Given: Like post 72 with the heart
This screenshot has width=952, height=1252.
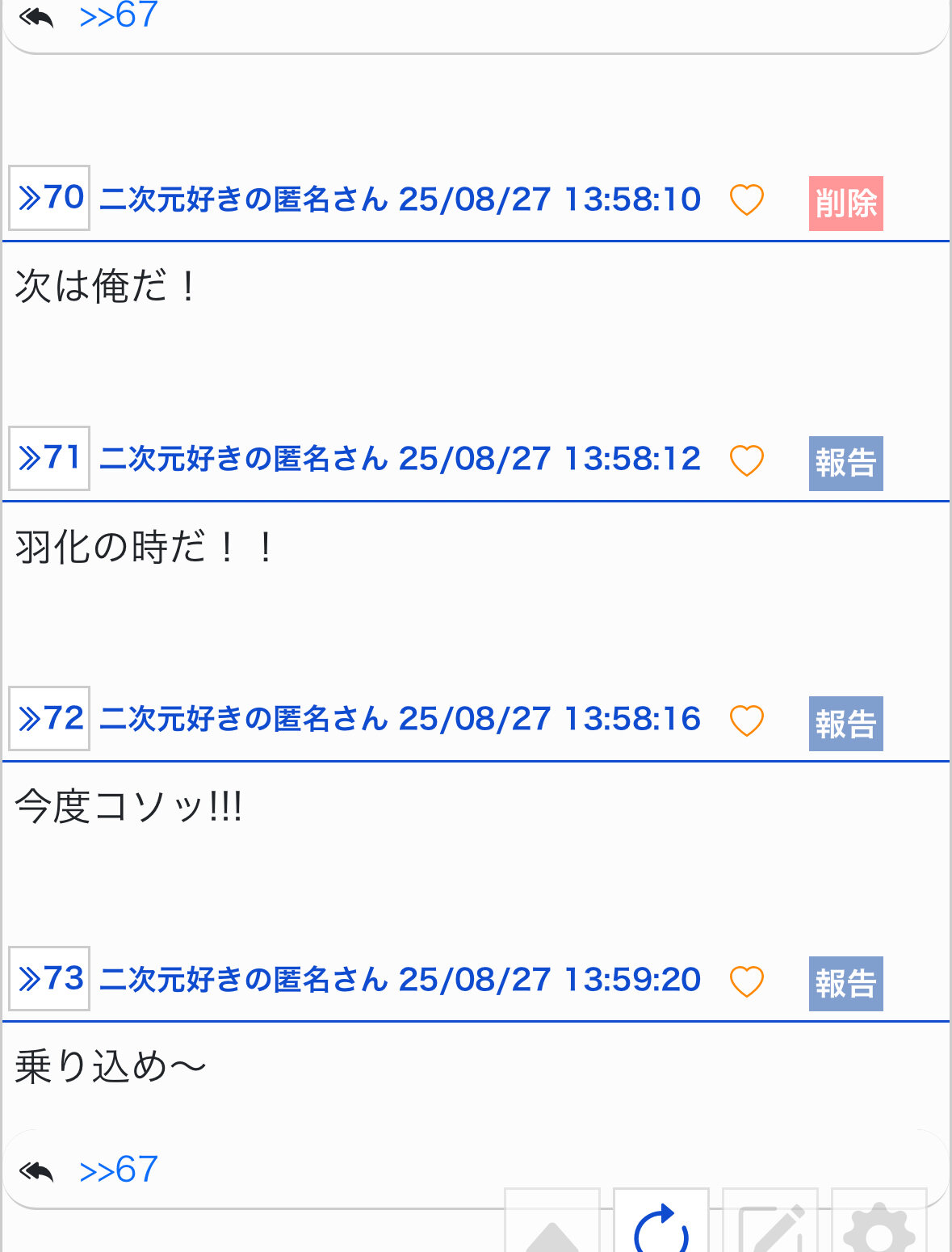Looking at the screenshot, I should [x=746, y=721].
